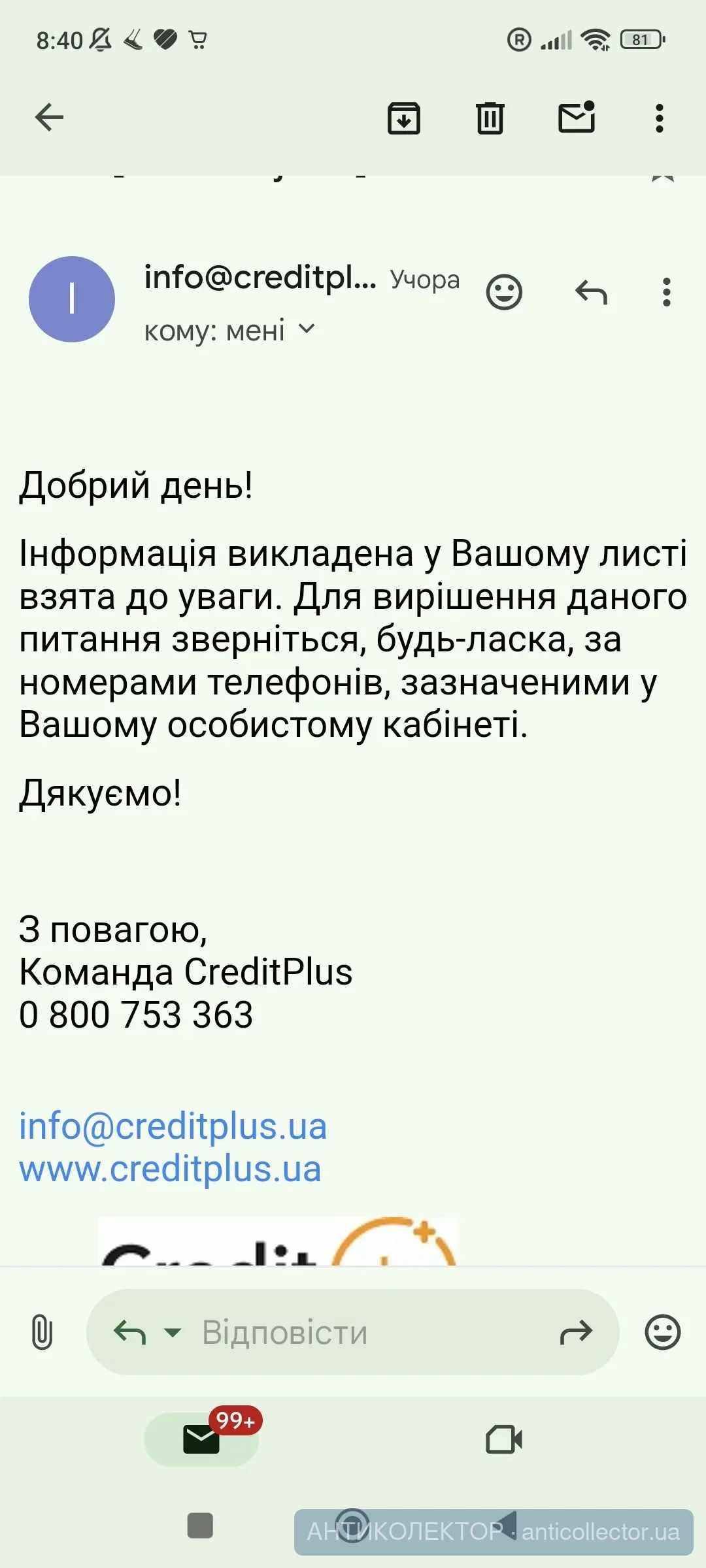Open the emoji picker beside the reply box
The width and height of the screenshot is (706, 1568).
click(663, 1332)
